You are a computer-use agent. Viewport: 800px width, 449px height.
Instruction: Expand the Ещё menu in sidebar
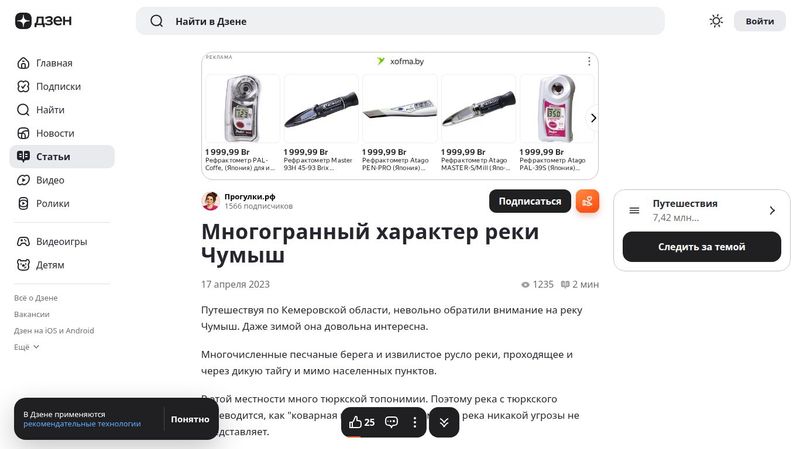(x=26, y=347)
